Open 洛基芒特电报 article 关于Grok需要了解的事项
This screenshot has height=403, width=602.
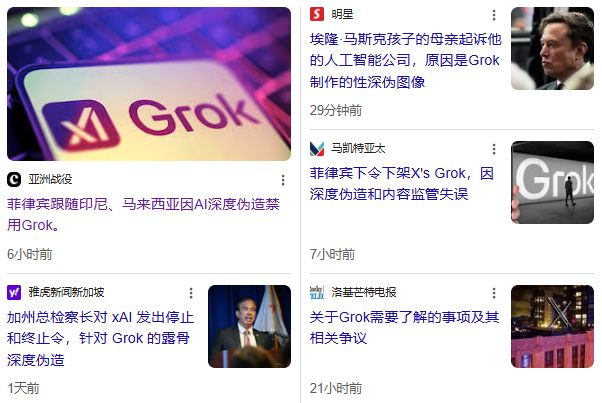point(404,327)
